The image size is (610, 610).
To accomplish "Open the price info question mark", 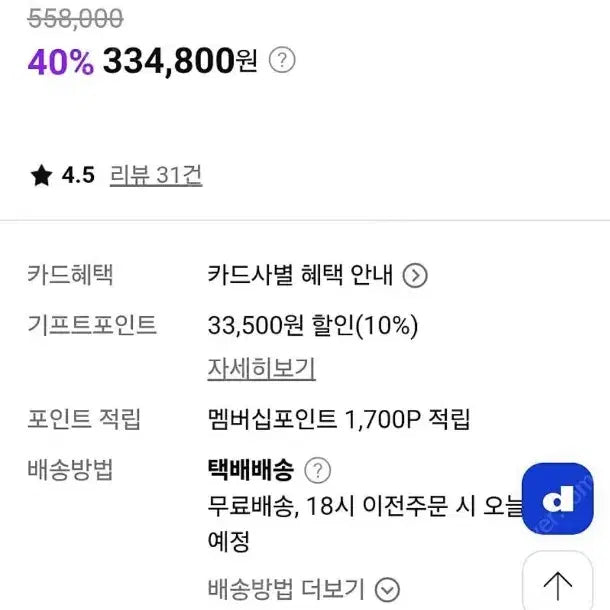I will pos(284,61).
